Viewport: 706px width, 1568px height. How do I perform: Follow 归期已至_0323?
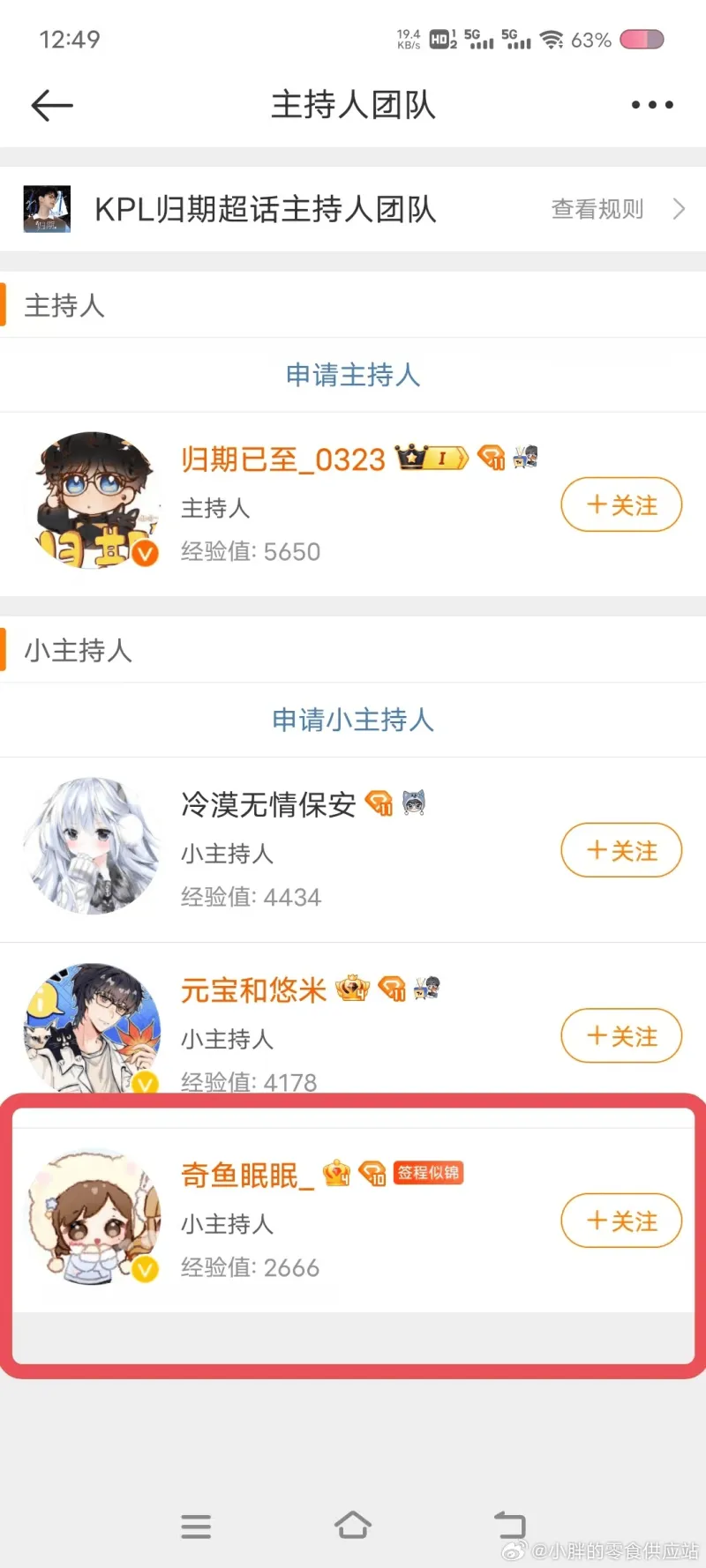click(x=621, y=505)
